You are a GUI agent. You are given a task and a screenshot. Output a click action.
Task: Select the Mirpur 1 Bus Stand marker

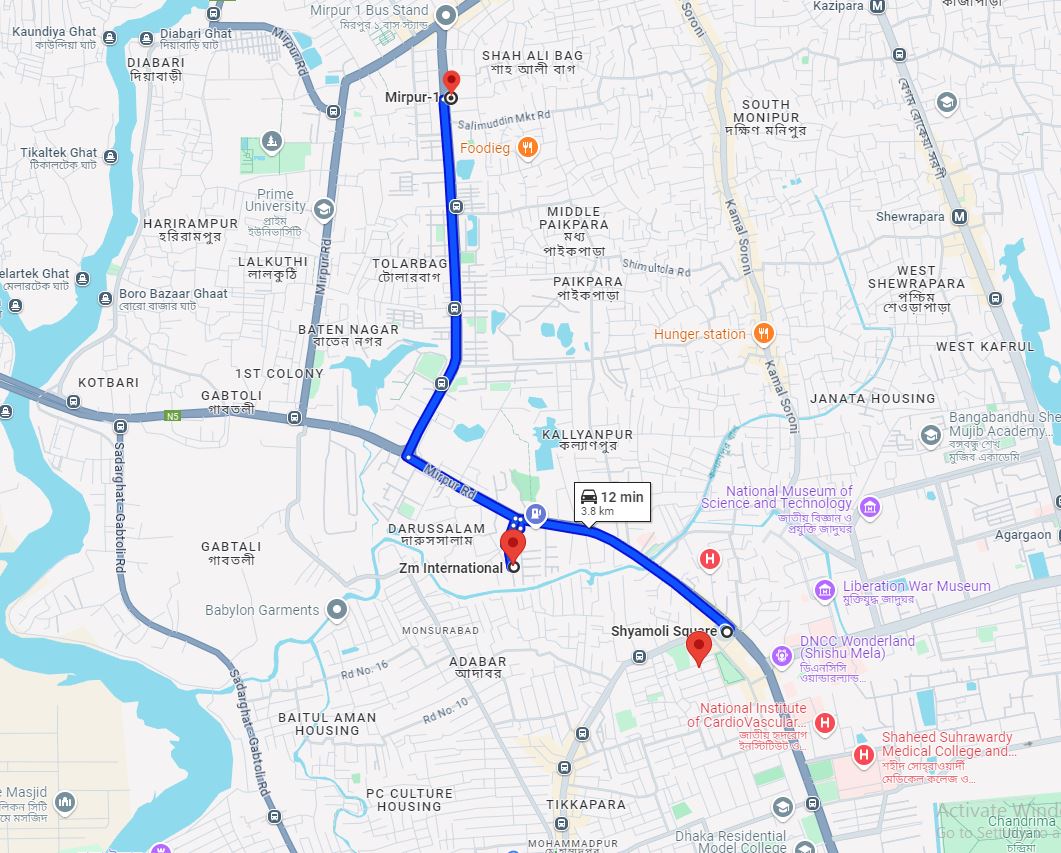tap(446, 14)
